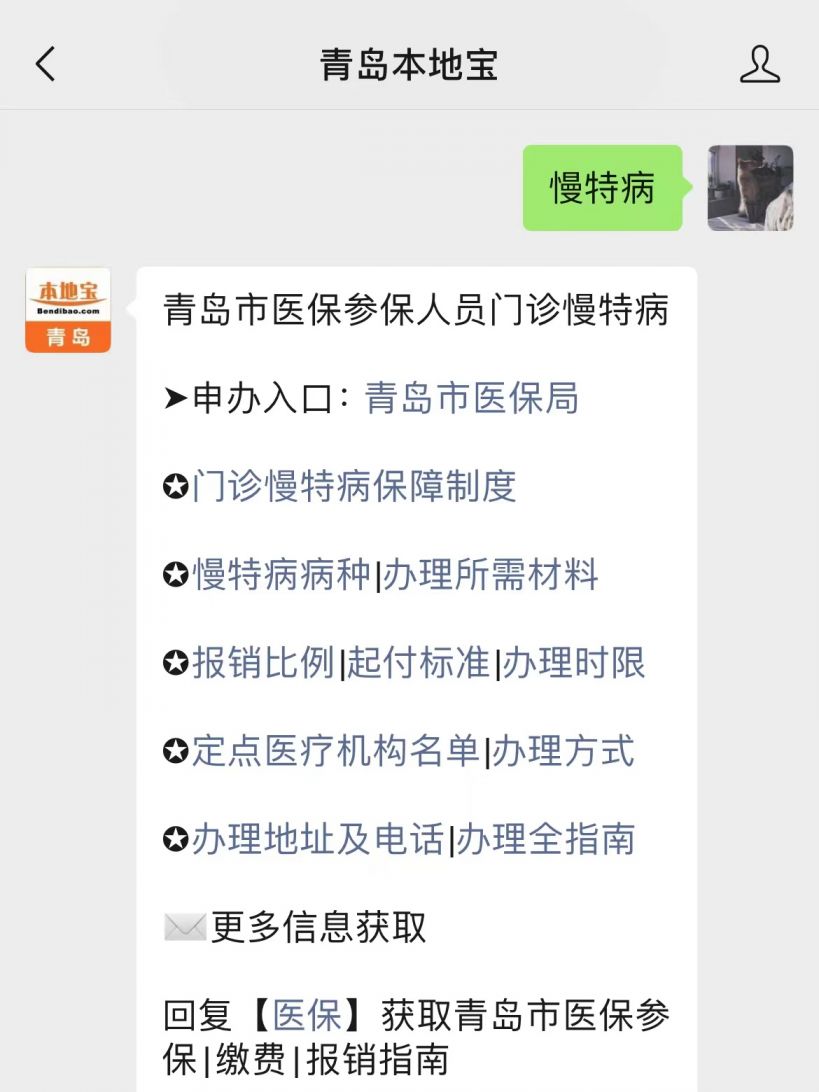Open 定点医疗机构名单 link
Screen dimensions: 819x1092
click(x=336, y=751)
